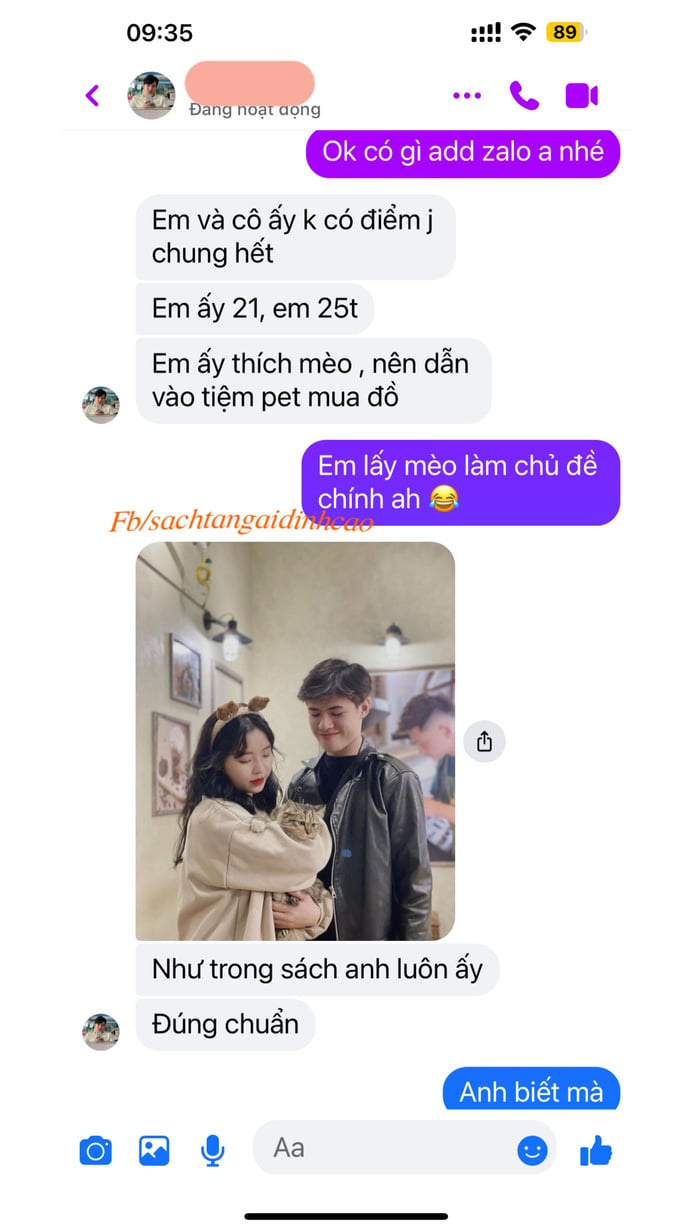Start a video call
The width and height of the screenshot is (692, 1229).
point(581,96)
